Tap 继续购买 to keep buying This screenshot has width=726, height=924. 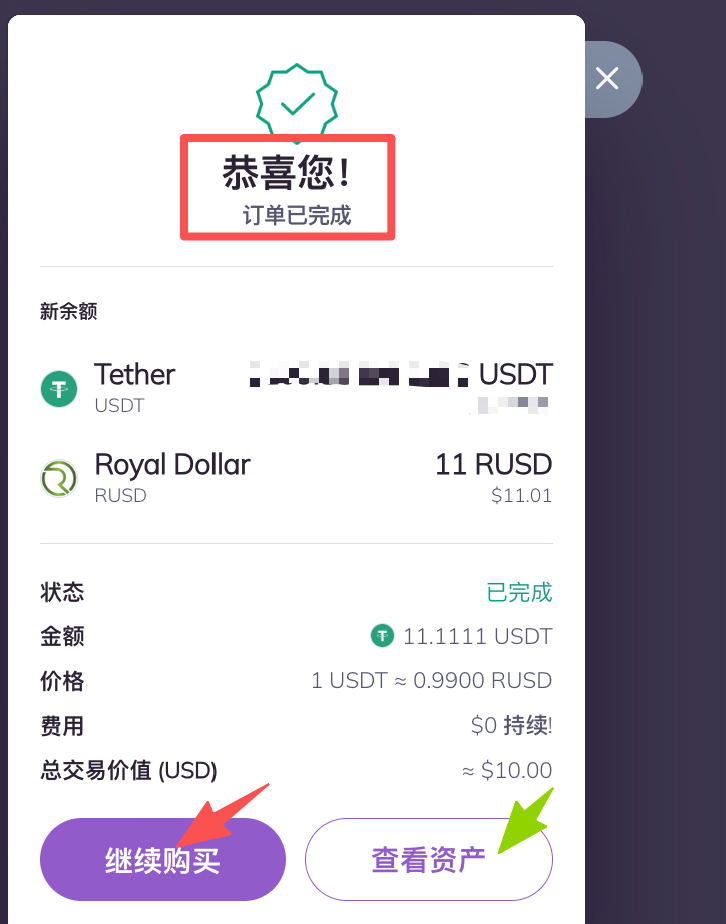coord(163,860)
